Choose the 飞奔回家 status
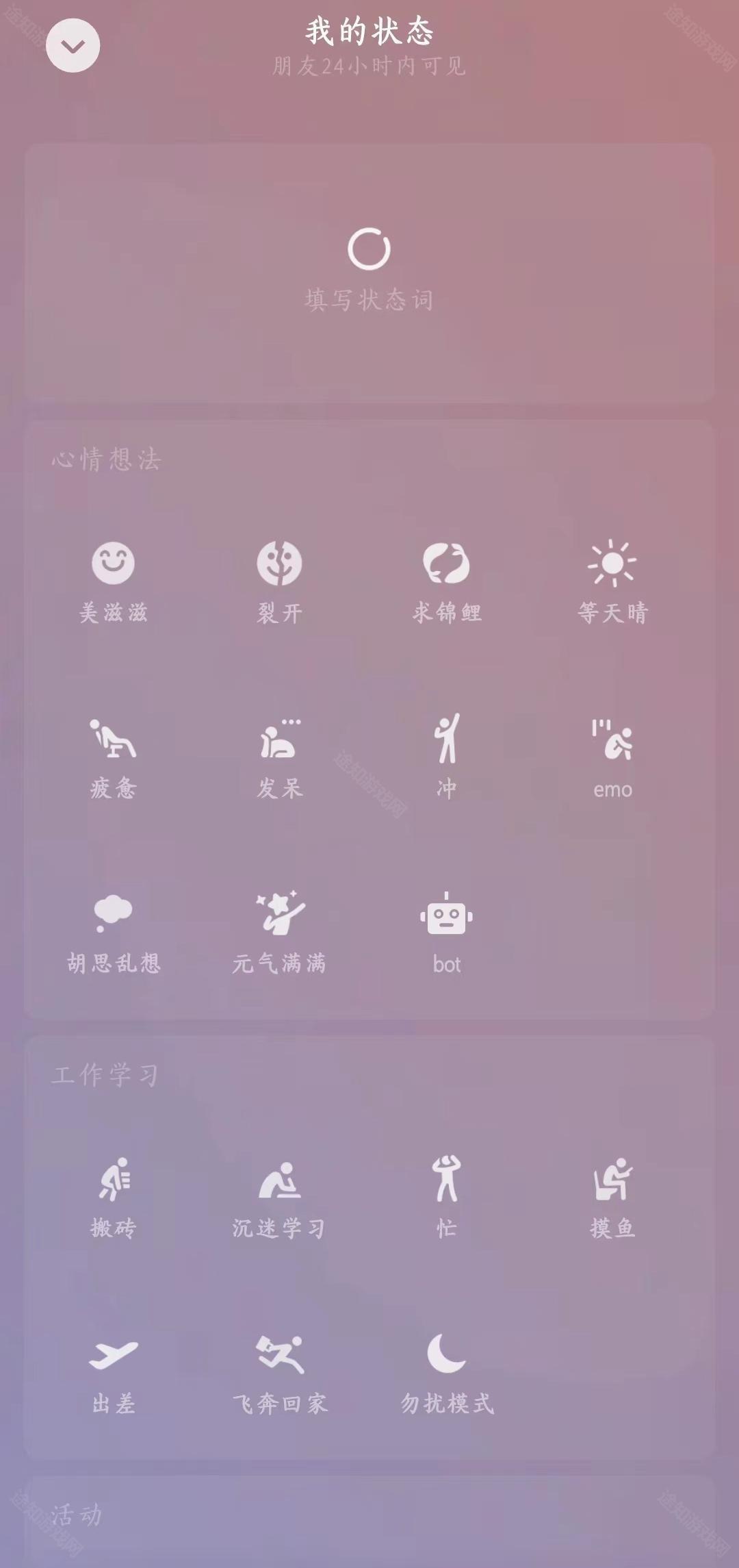739x1568 pixels. point(279,1374)
